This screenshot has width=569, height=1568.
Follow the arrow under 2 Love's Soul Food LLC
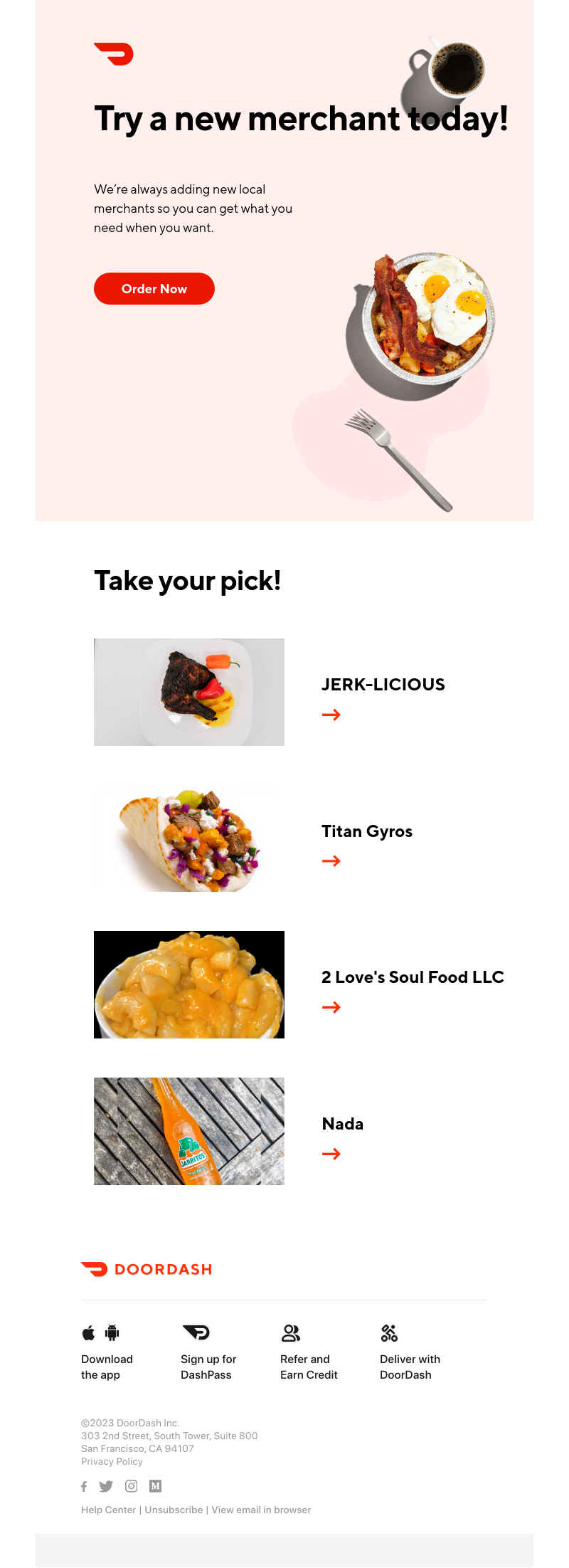[x=331, y=1007]
